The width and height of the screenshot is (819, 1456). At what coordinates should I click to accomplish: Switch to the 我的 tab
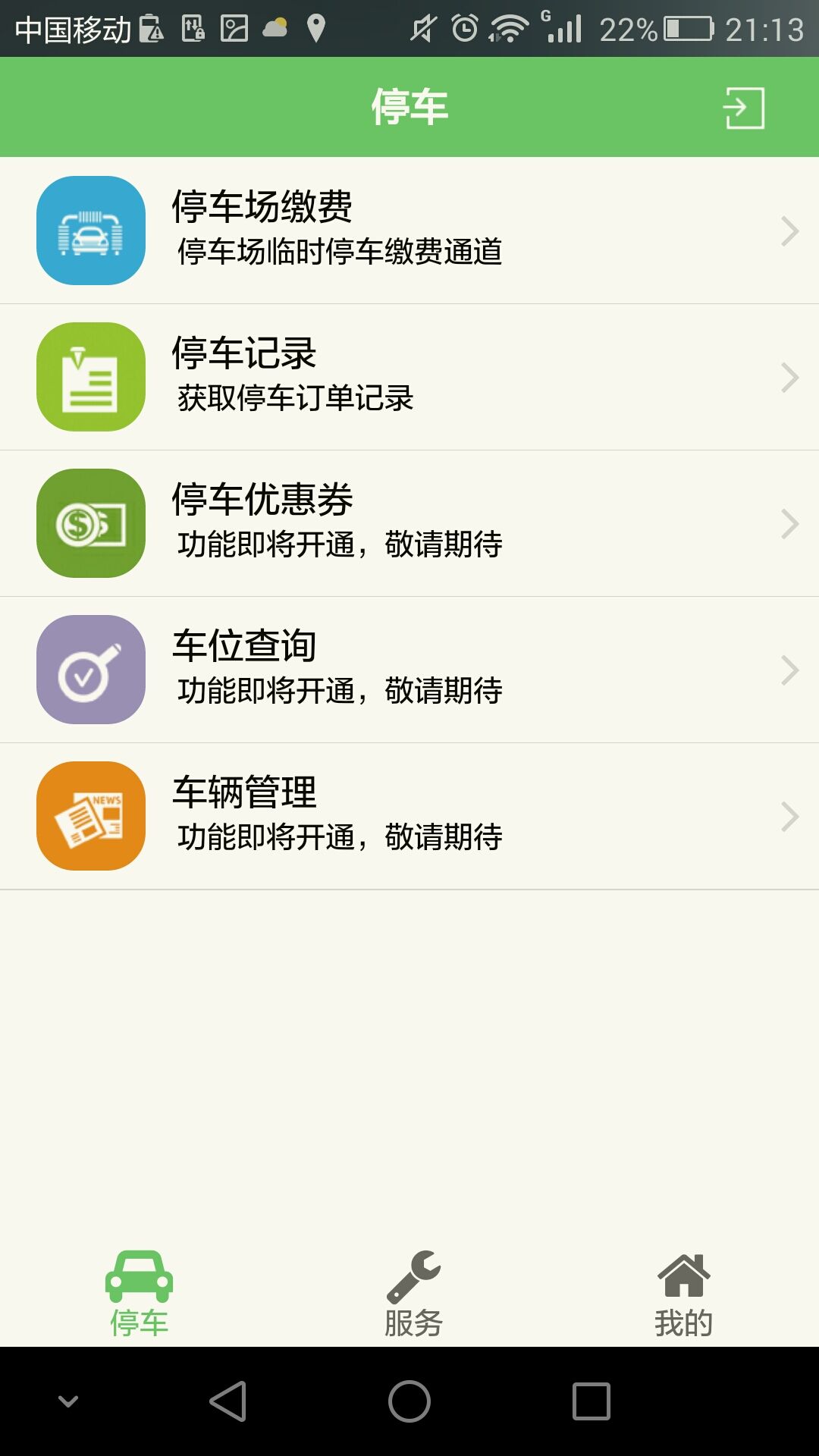(x=683, y=1294)
